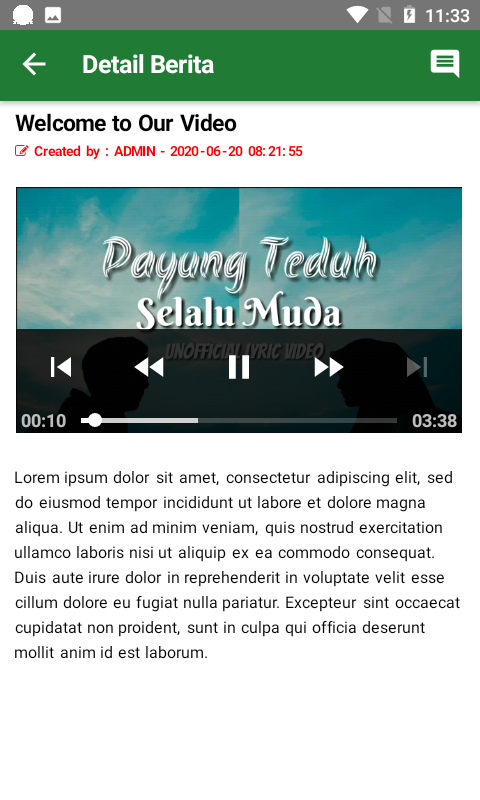Image resolution: width=480 pixels, height=800 pixels.
Task: Fast-forward the video
Action: (329, 367)
